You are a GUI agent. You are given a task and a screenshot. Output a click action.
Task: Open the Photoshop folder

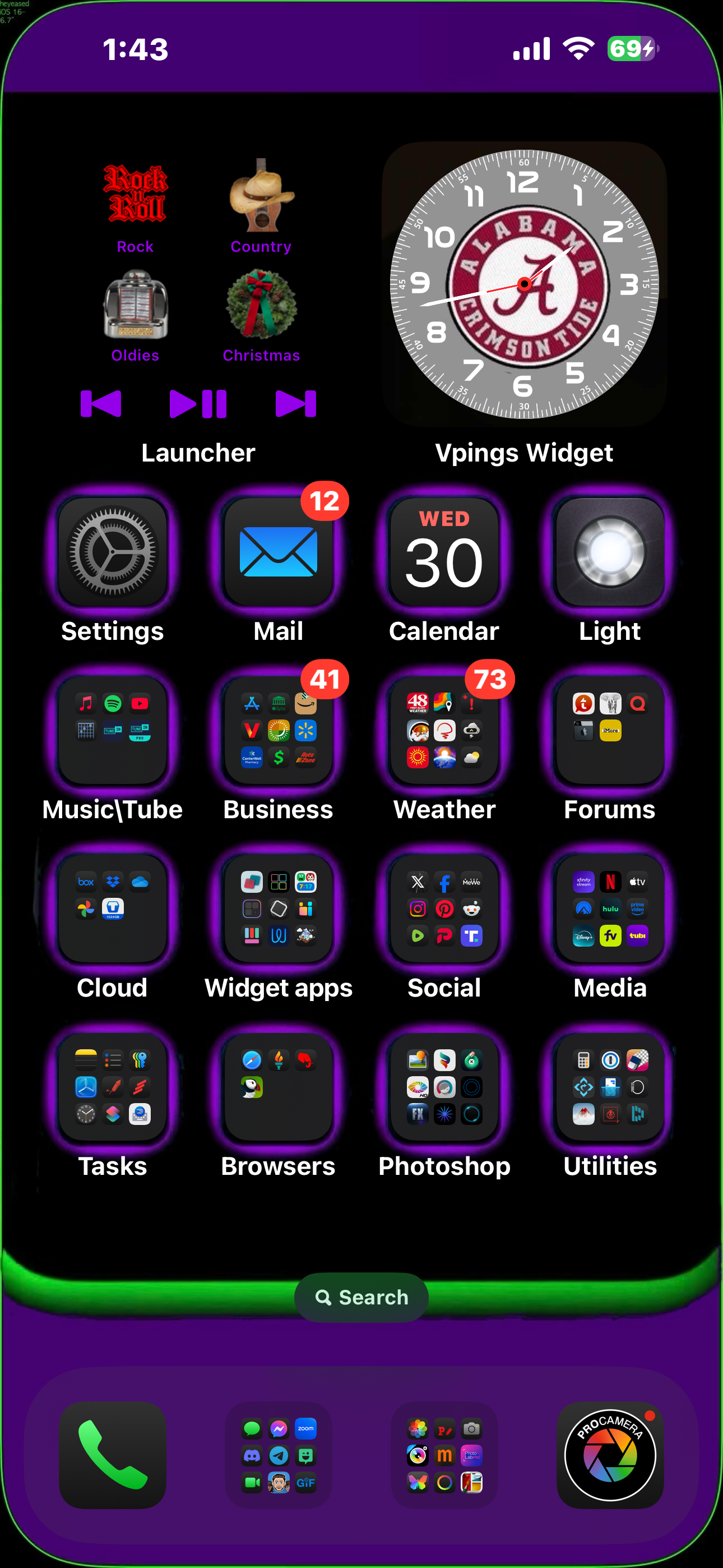444,1086
